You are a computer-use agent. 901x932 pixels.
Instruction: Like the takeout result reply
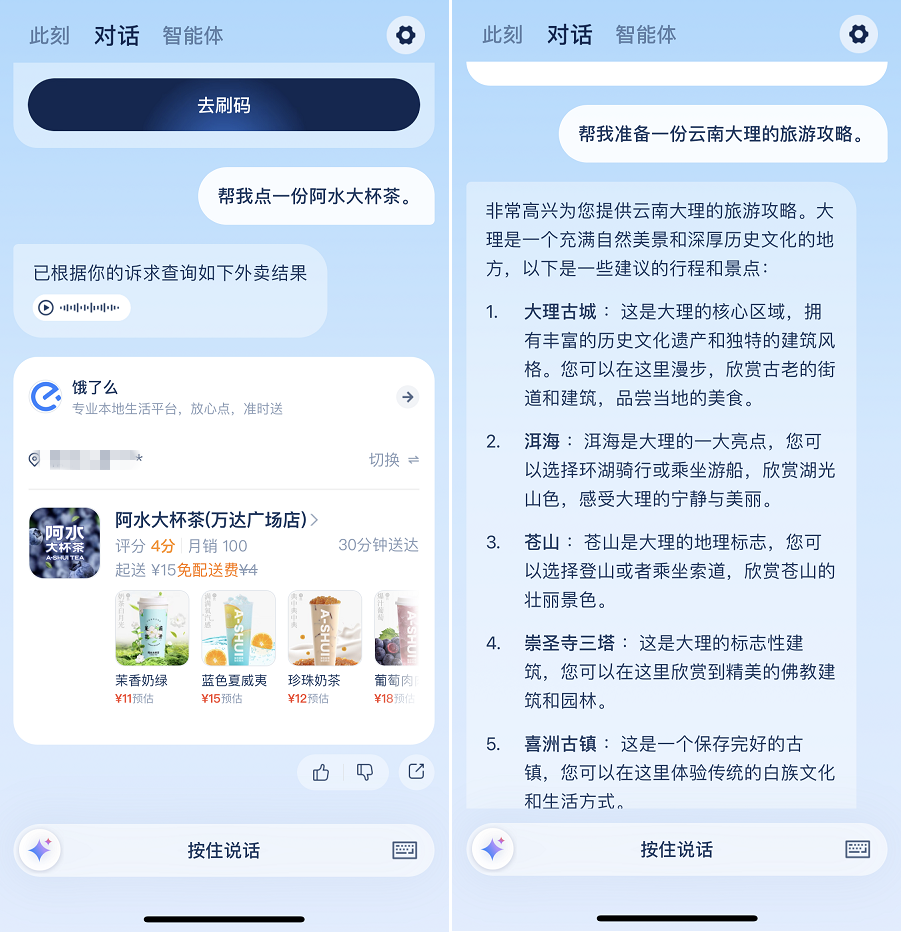(321, 772)
